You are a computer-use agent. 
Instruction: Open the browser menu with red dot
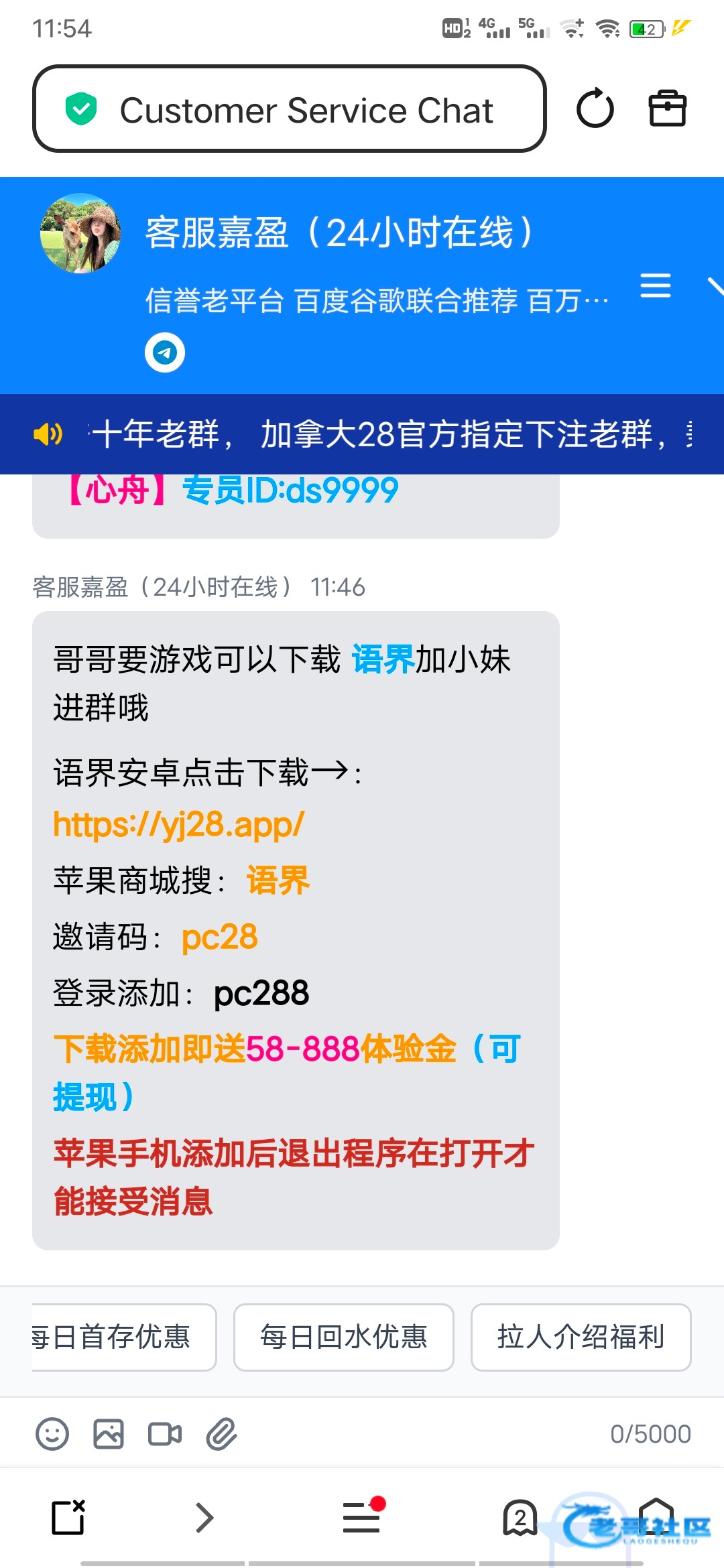coord(361,1518)
